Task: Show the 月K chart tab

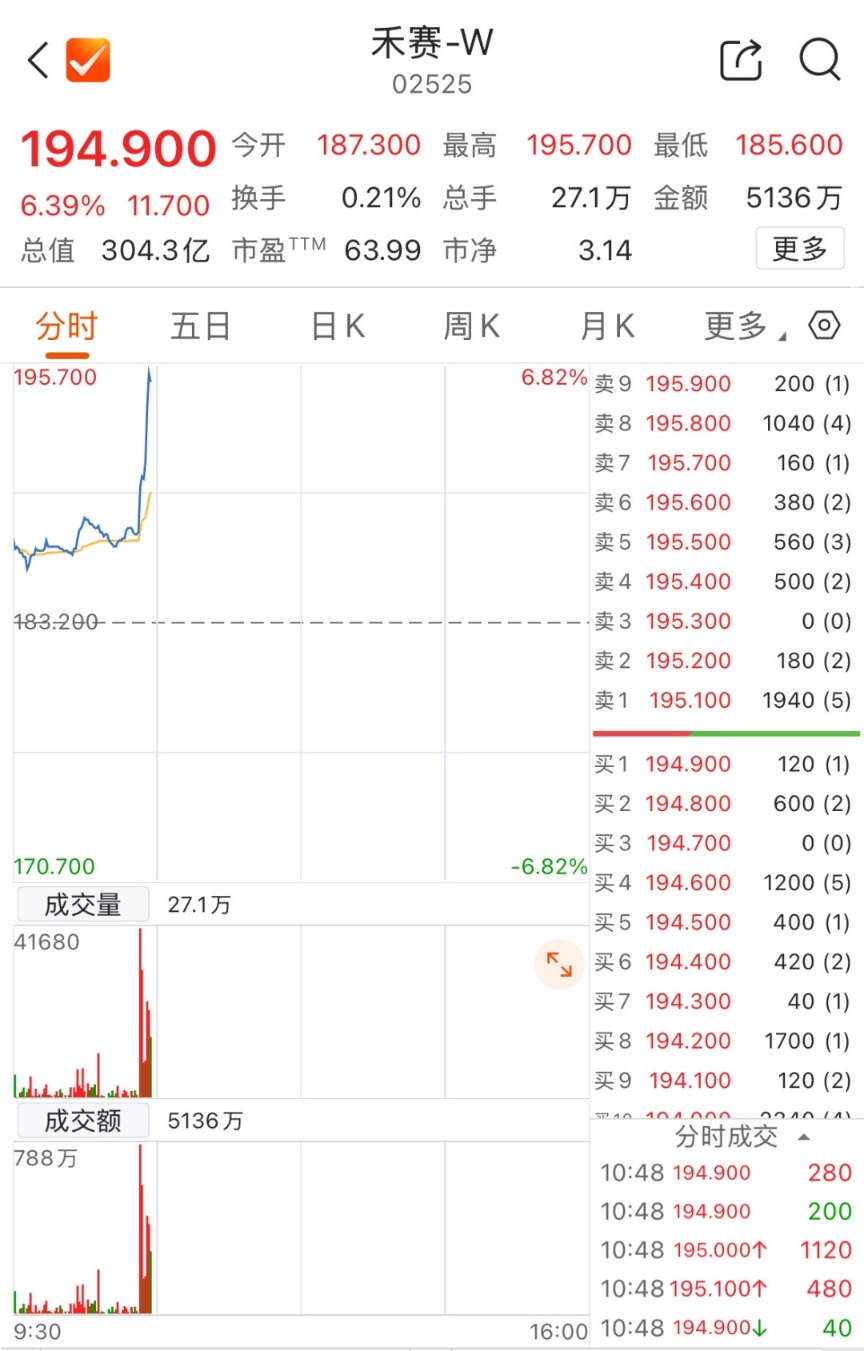Action: (607, 326)
